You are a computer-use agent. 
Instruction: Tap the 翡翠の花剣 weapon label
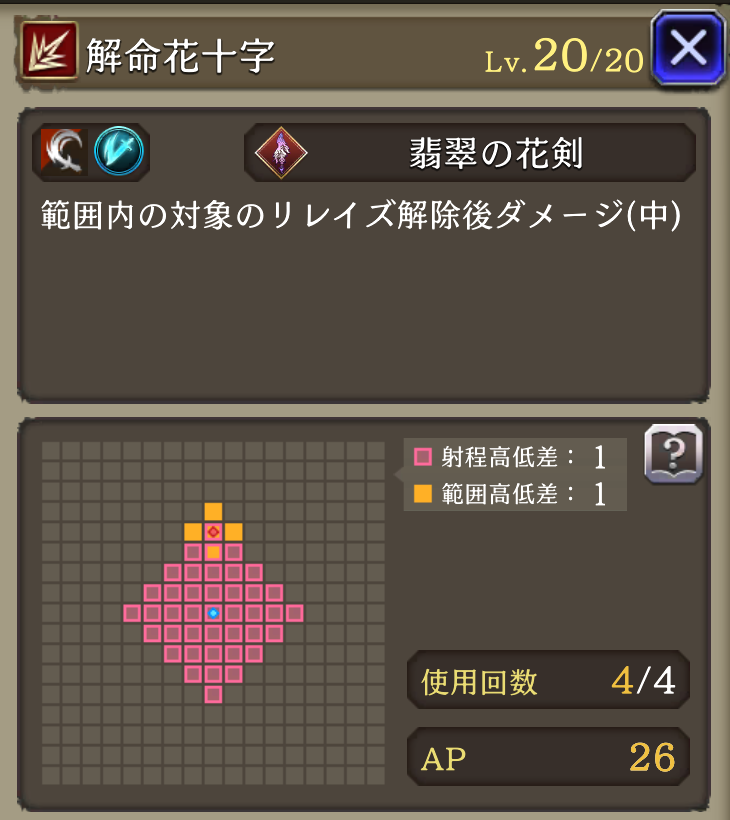click(470, 153)
